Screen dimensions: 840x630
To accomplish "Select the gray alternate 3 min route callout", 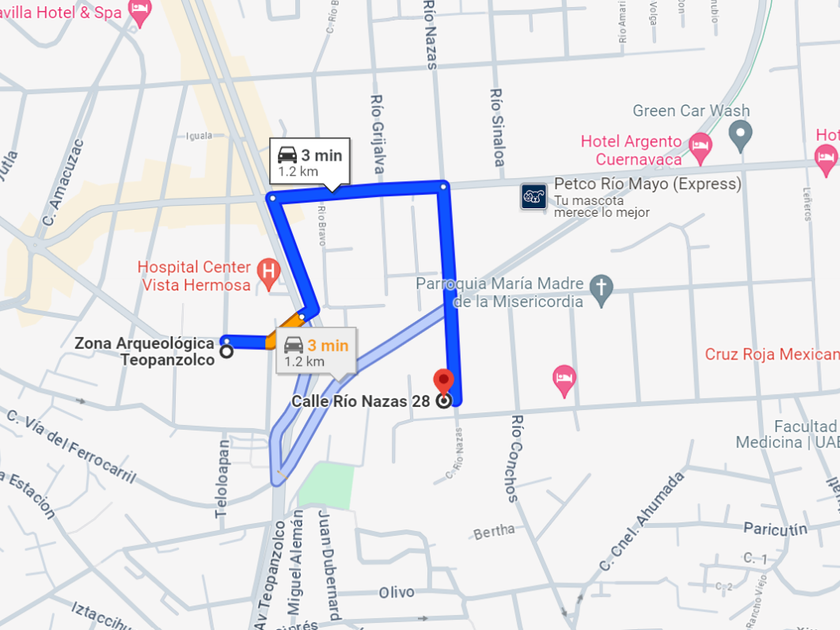I will (x=316, y=351).
